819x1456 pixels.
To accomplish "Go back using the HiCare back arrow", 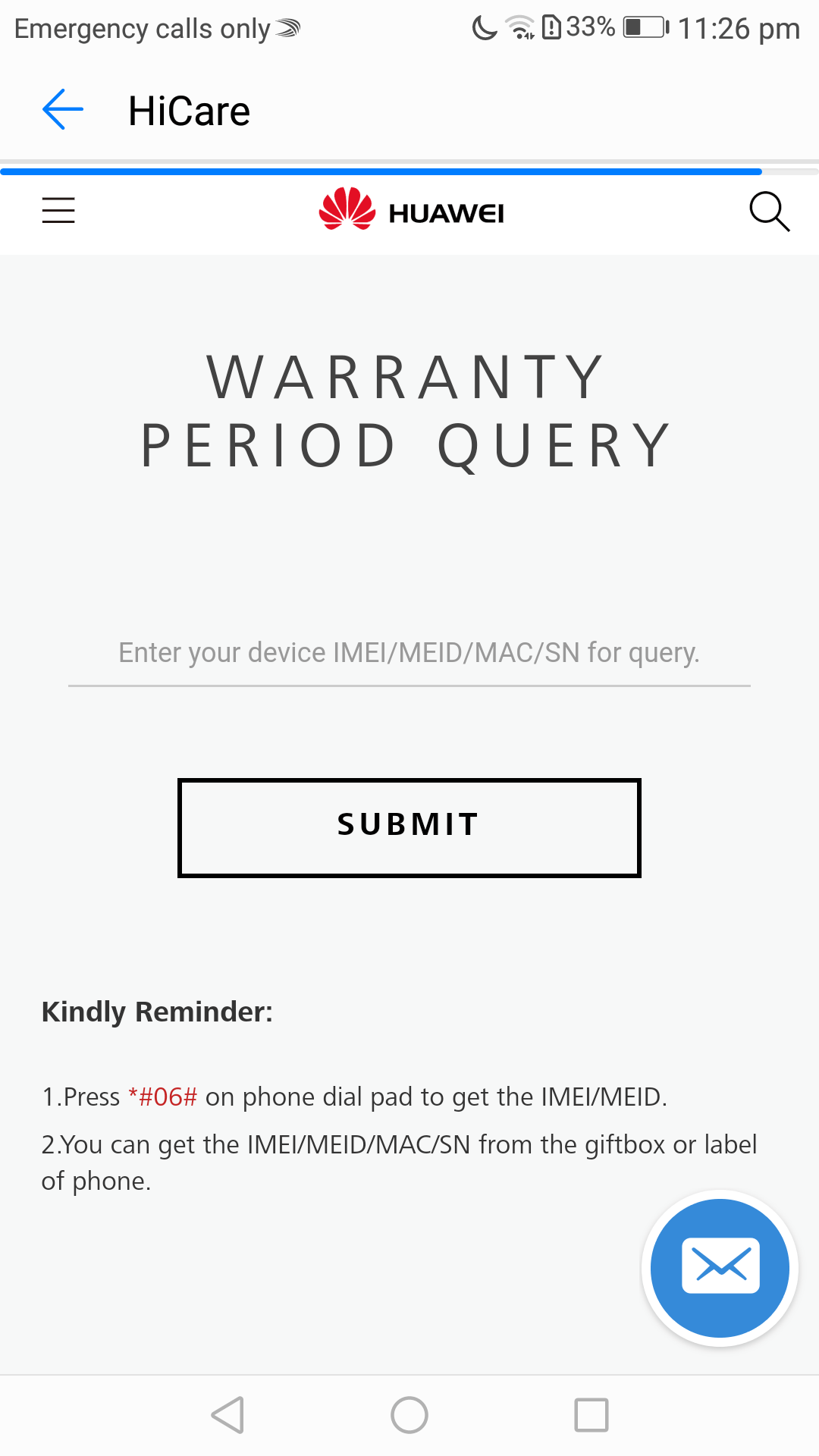I will [62, 110].
